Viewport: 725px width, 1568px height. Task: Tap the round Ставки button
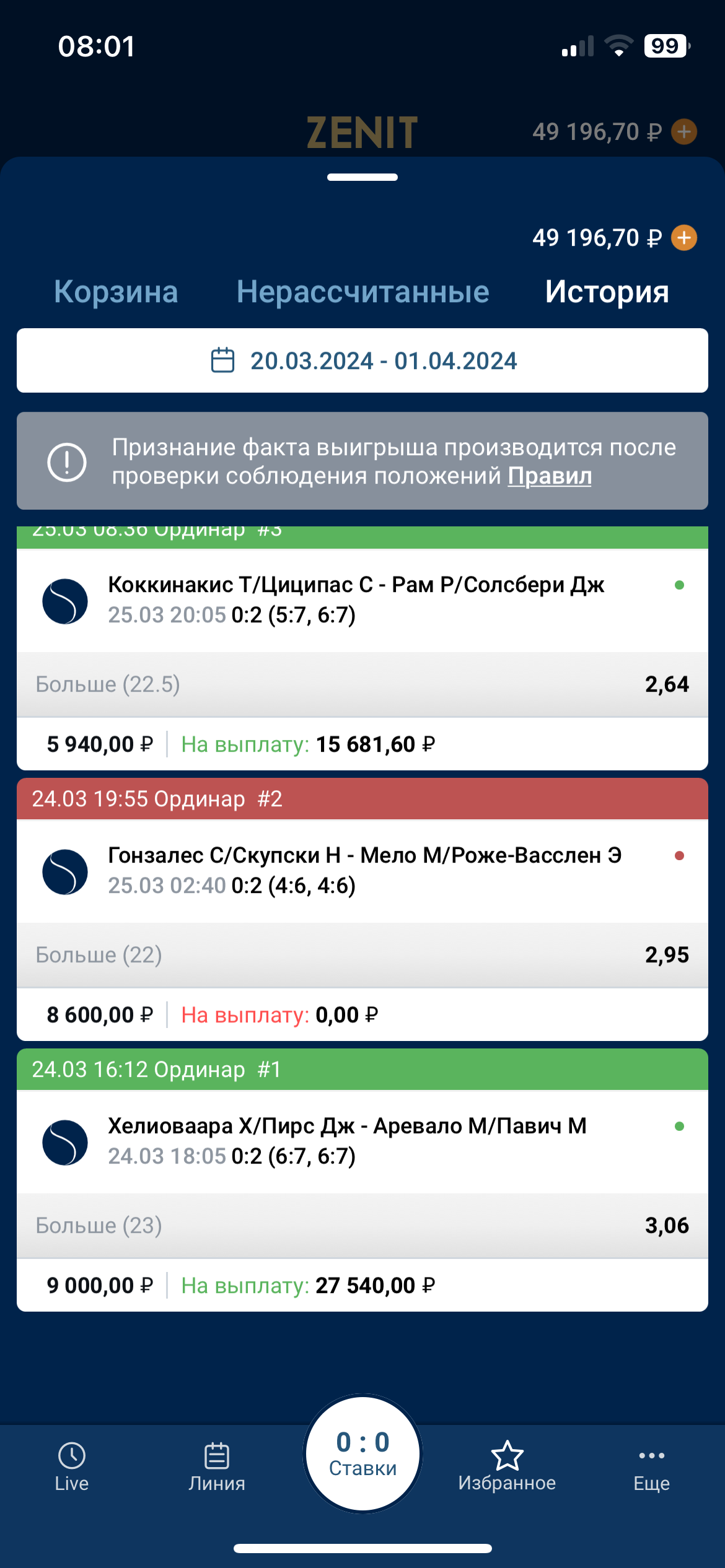tap(362, 1454)
